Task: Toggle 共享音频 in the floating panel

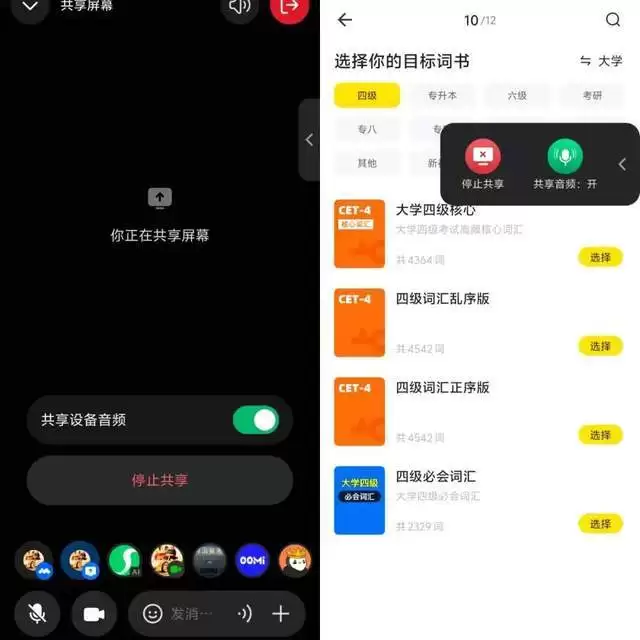Action: (x=565, y=157)
